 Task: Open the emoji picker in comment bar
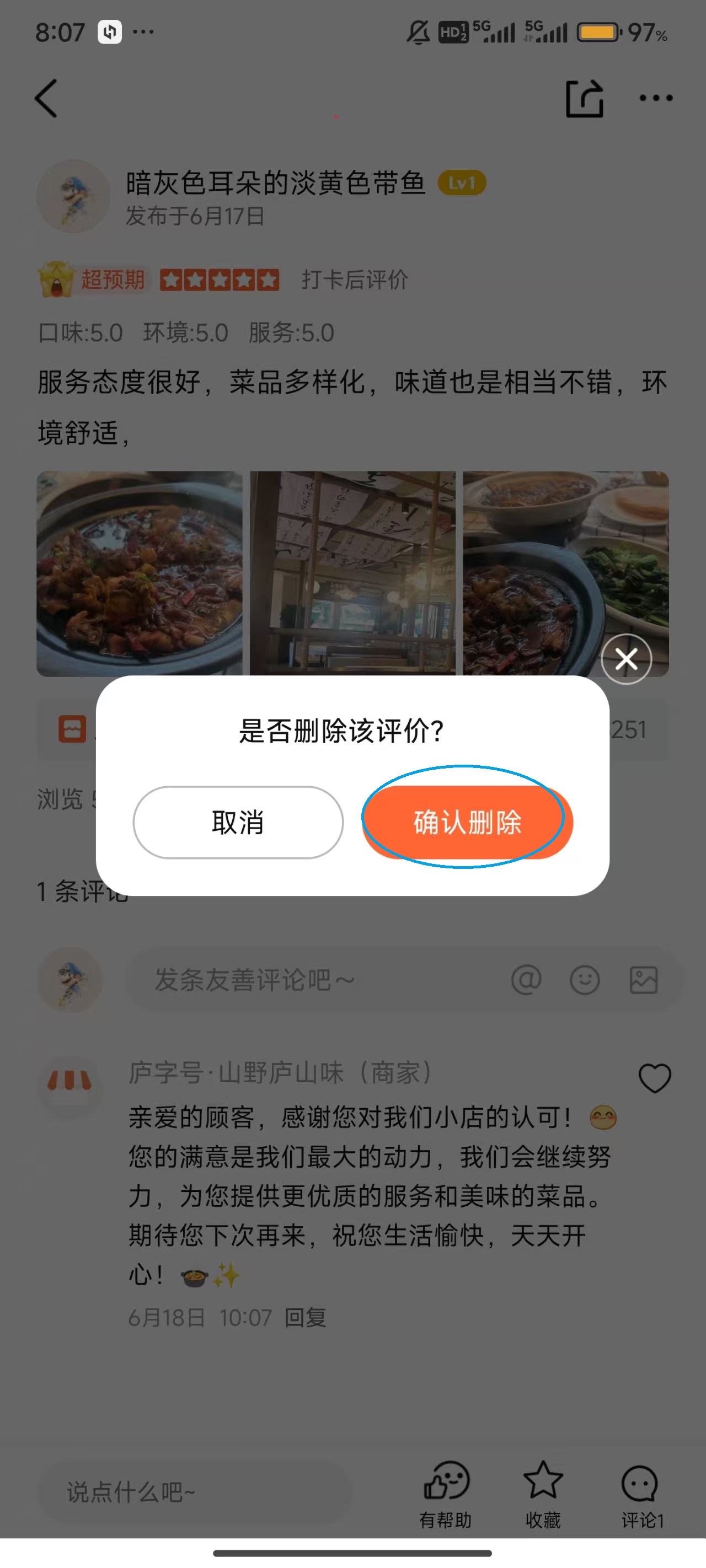pyautogui.click(x=585, y=979)
